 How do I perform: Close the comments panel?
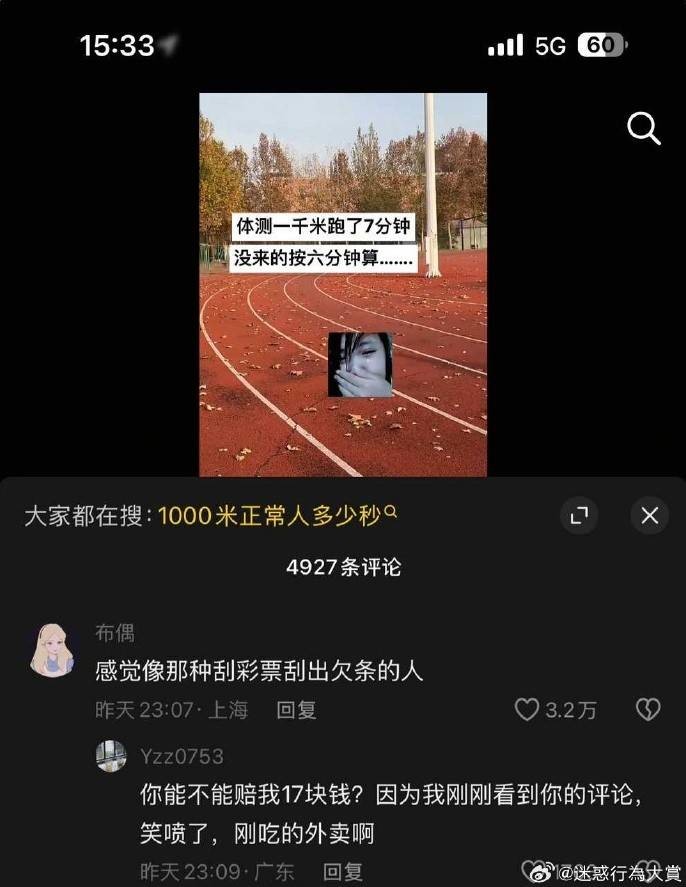pos(649,516)
